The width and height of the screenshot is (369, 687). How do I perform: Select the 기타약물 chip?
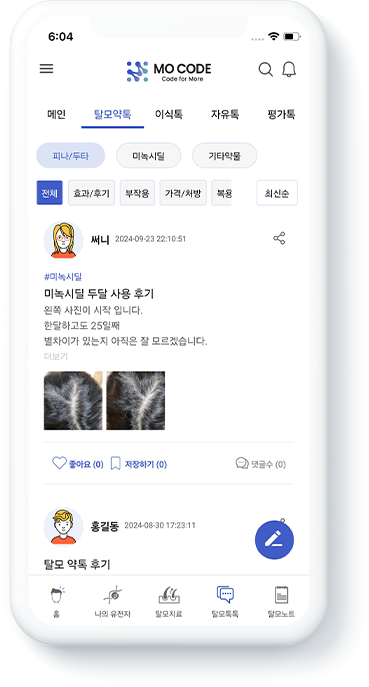(224, 156)
